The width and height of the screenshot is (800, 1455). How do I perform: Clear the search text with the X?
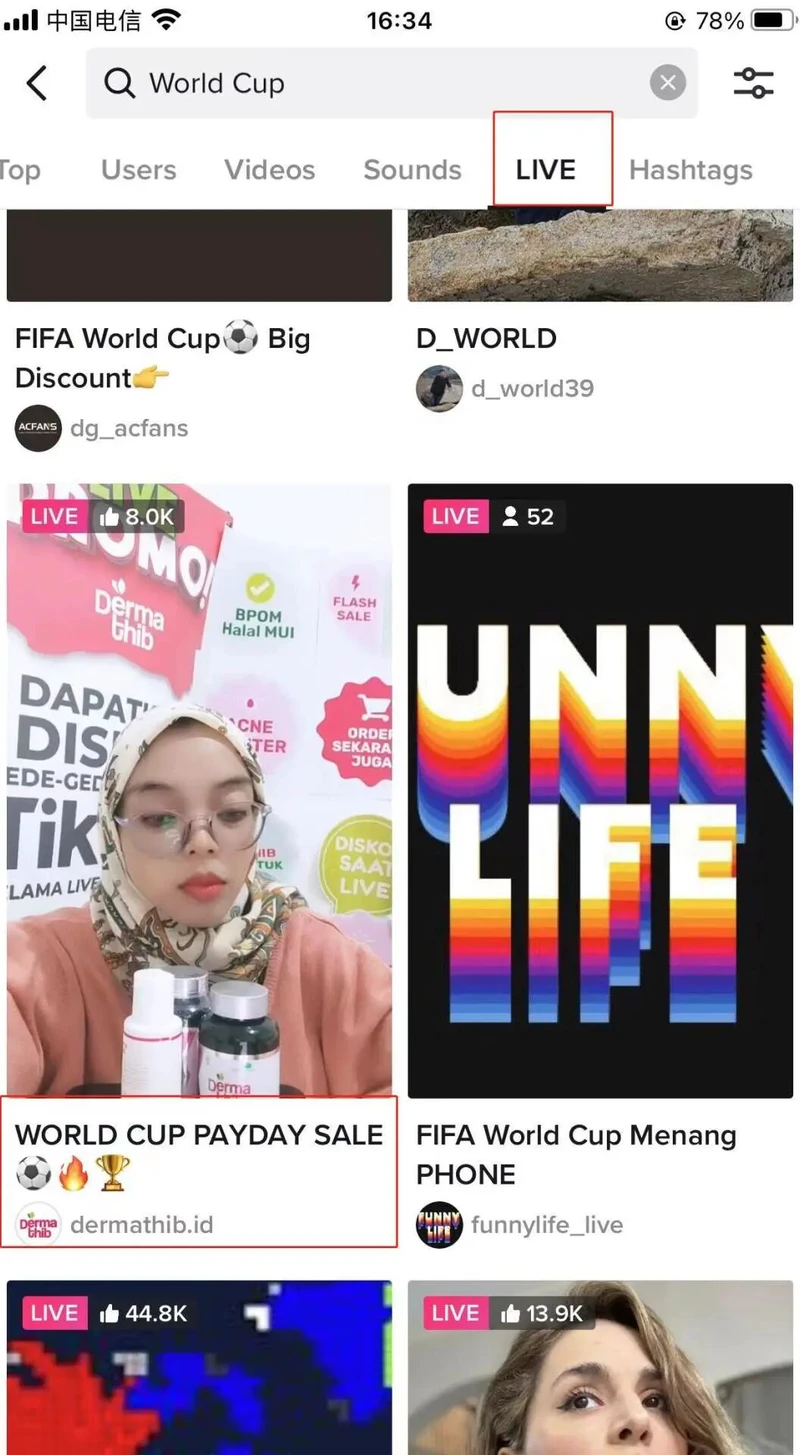(667, 83)
